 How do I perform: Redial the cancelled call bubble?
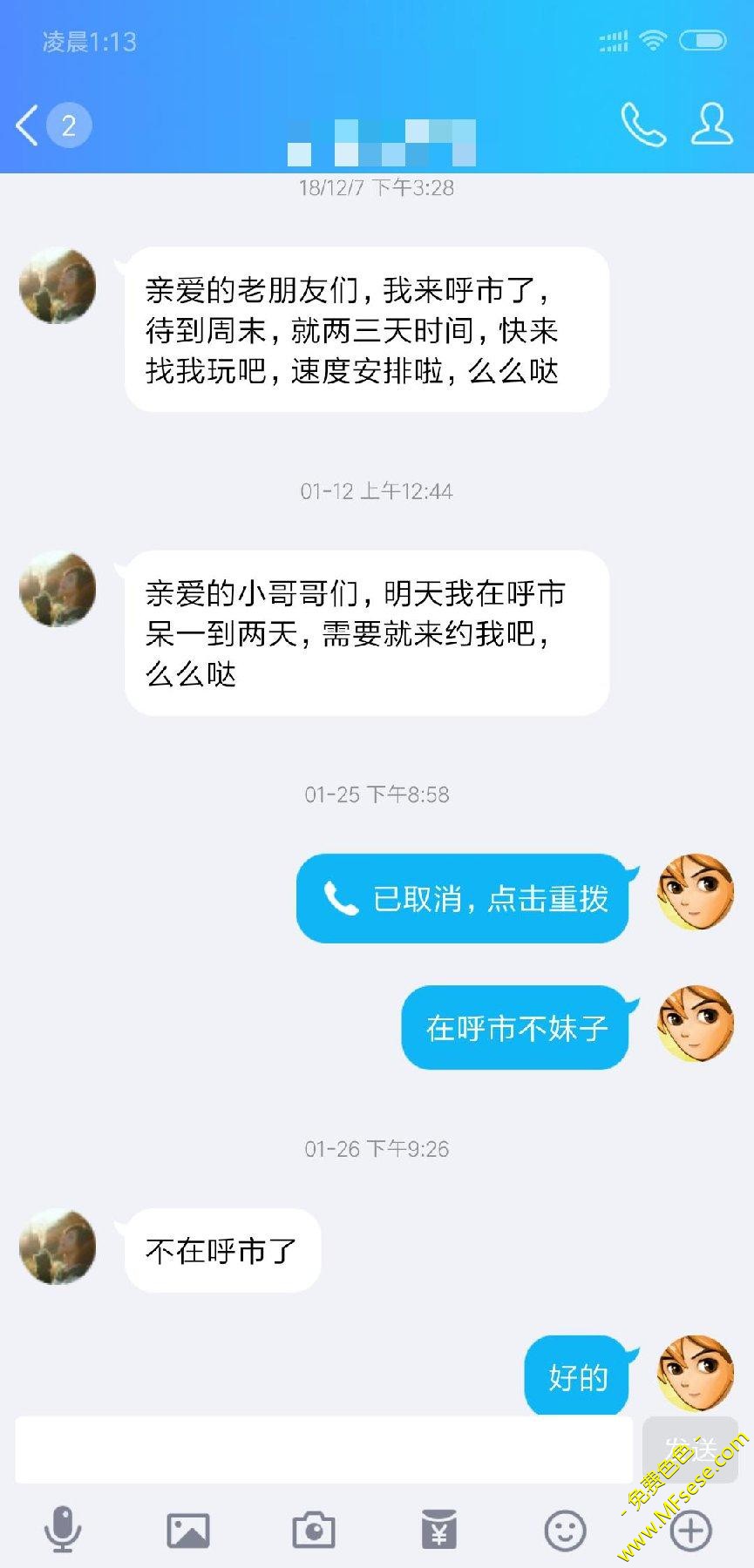463,898
